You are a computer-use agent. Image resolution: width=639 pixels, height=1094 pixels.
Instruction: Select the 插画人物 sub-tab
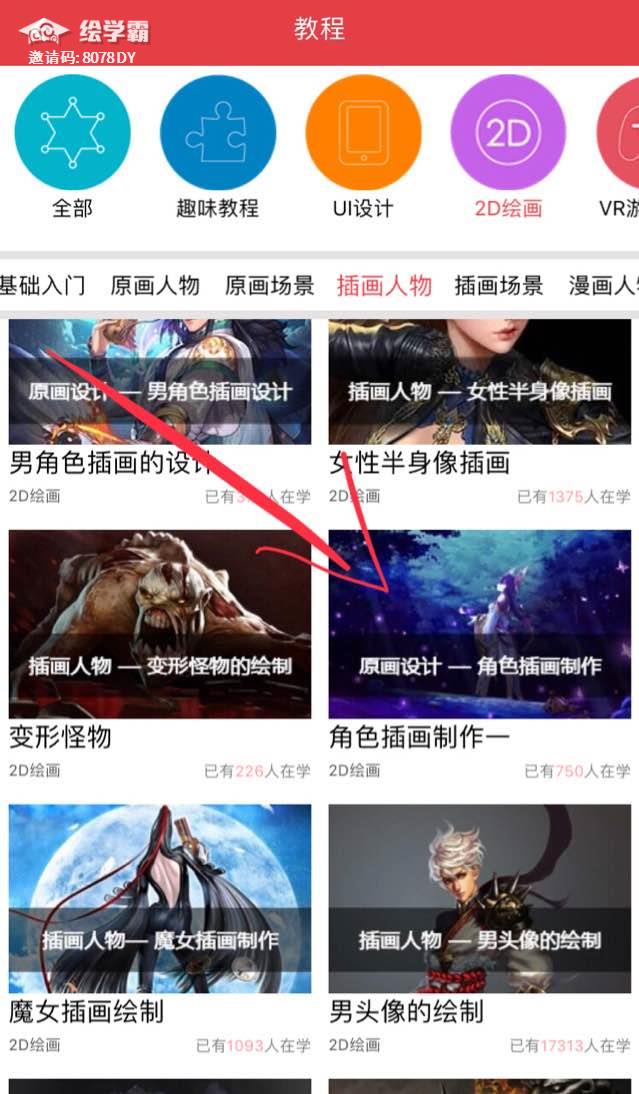click(385, 285)
